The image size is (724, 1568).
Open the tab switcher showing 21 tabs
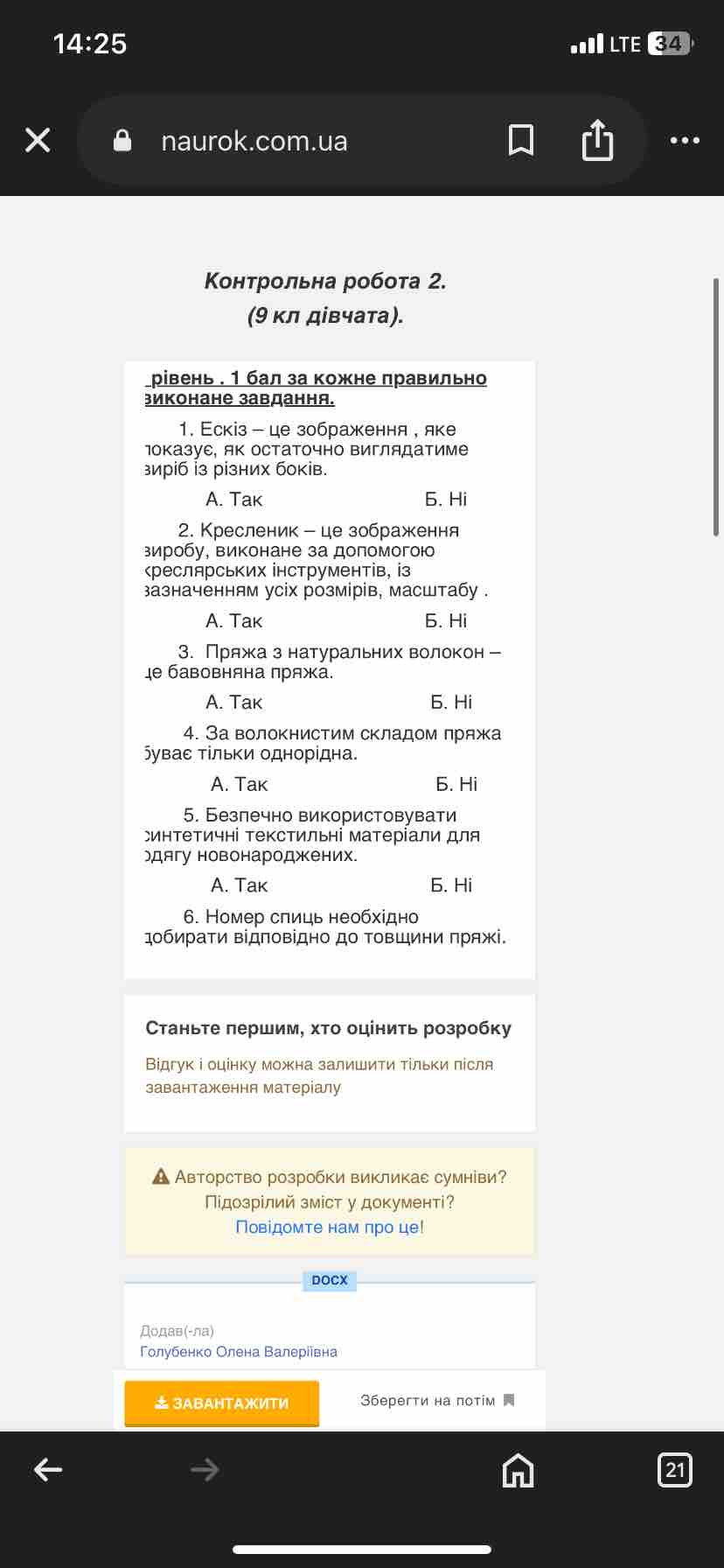(x=675, y=1470)
